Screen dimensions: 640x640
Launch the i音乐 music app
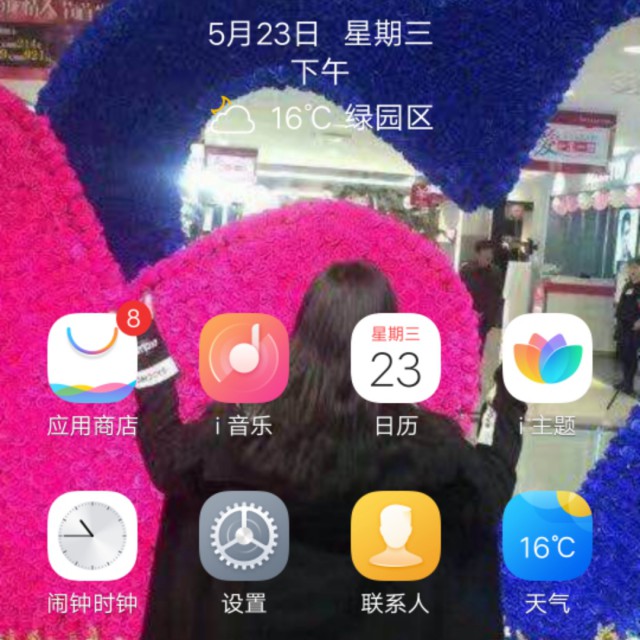point(244,358)
